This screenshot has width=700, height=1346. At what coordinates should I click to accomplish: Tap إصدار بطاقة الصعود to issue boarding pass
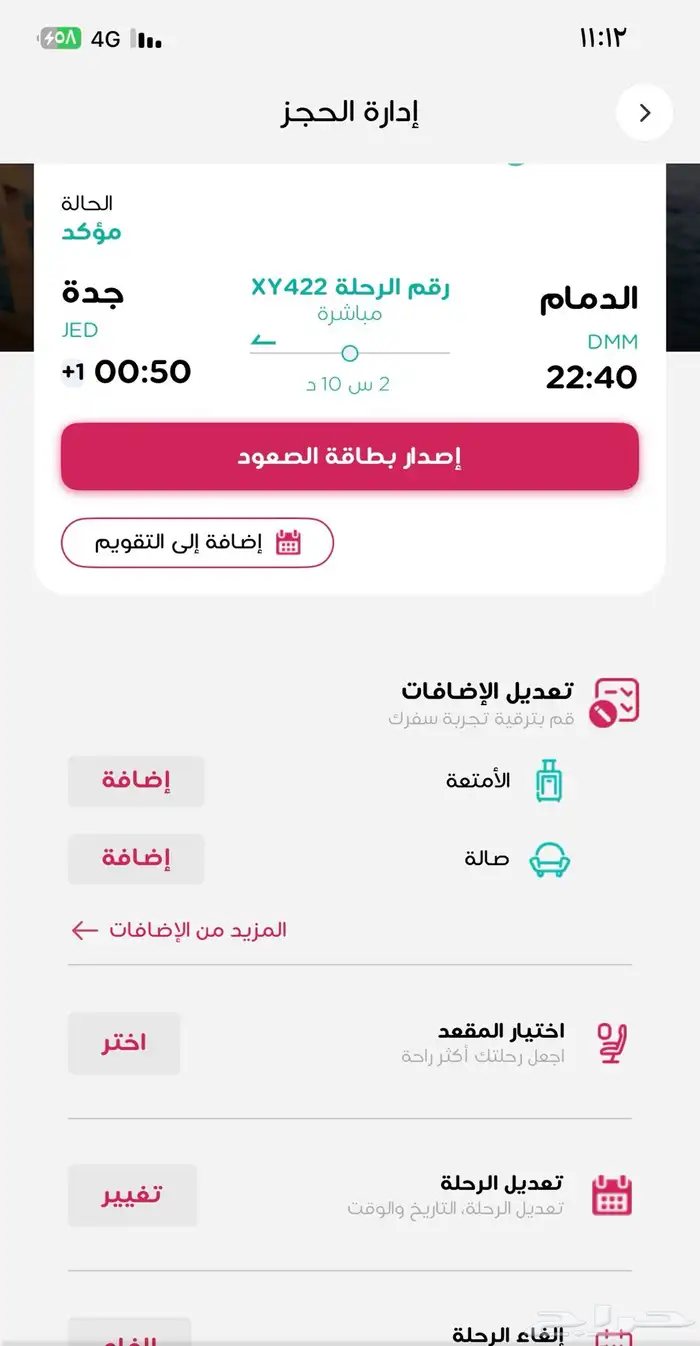(x=349, y=457)
